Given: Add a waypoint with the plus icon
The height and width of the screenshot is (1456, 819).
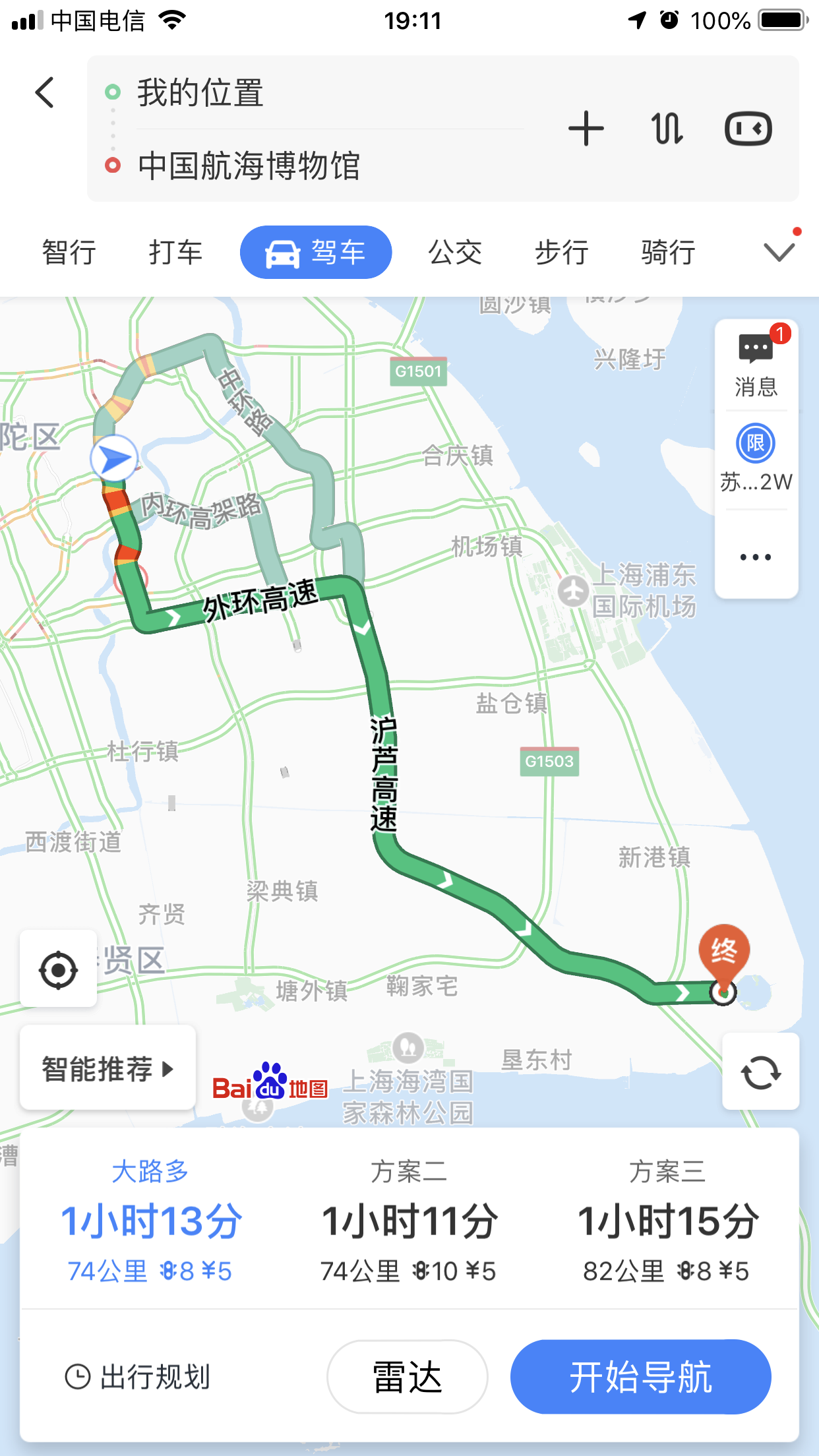Looking at the screenshot, I should 586,129.
